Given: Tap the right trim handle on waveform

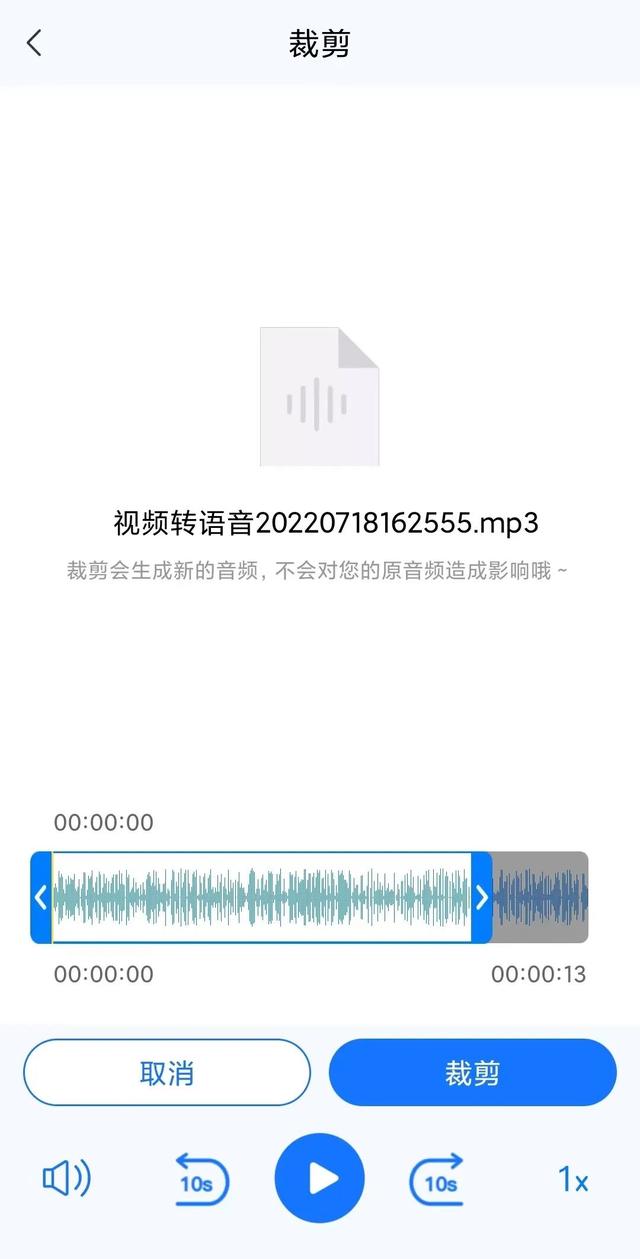Looking at the screenshot, I should (x=481, y=897).
